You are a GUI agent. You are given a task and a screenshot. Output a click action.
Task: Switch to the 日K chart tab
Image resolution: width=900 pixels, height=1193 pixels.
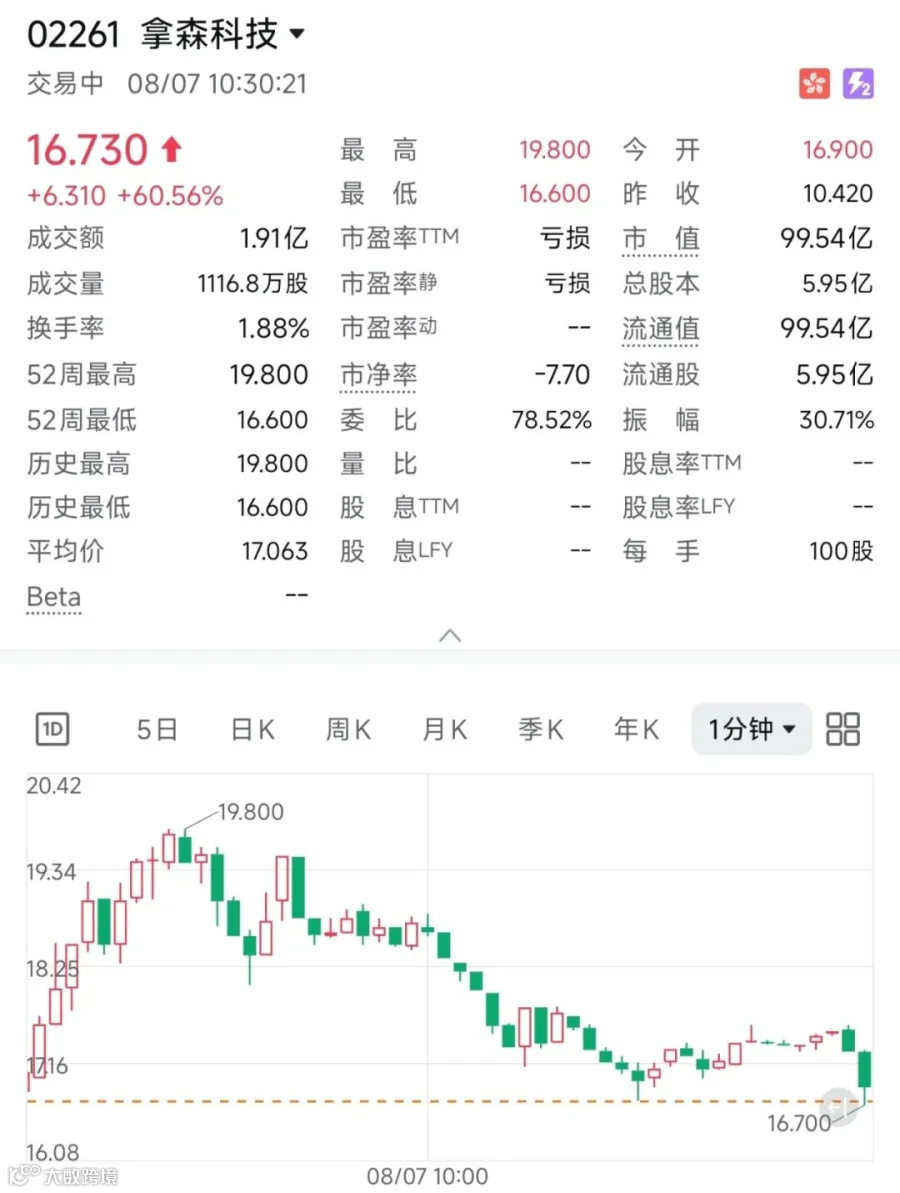tap(253, 730)
